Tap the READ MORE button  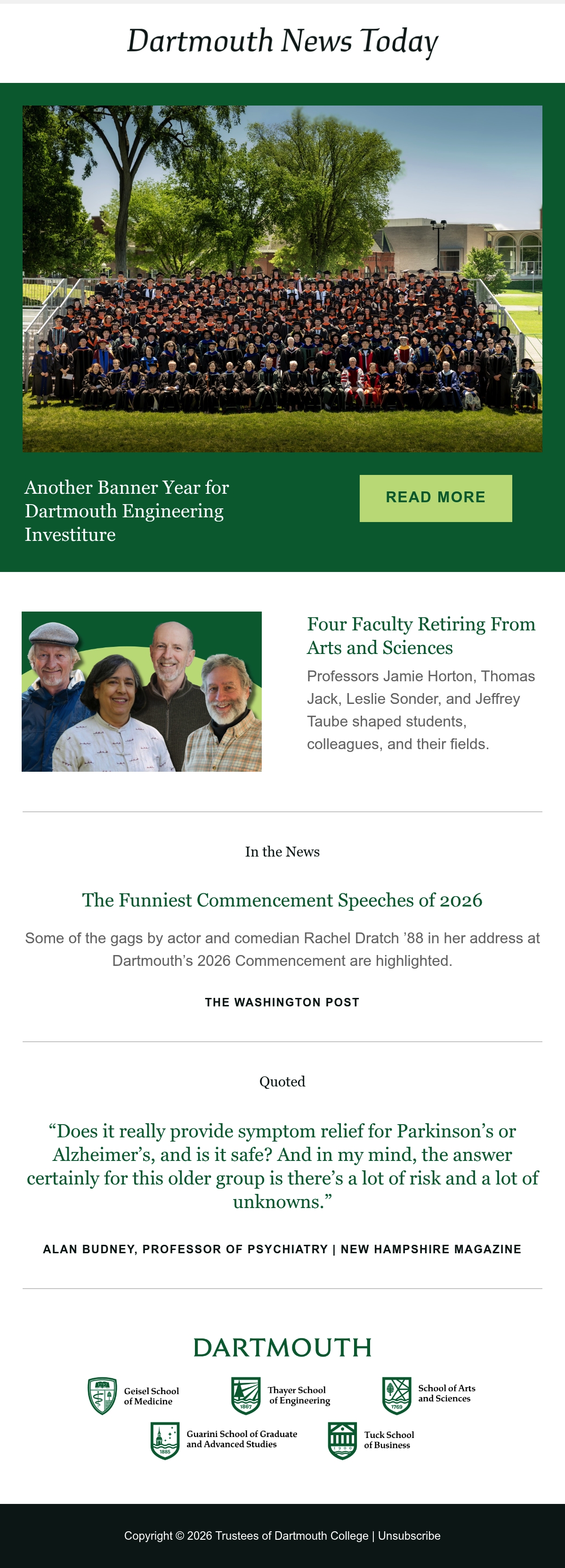click(x=436, y=498)
